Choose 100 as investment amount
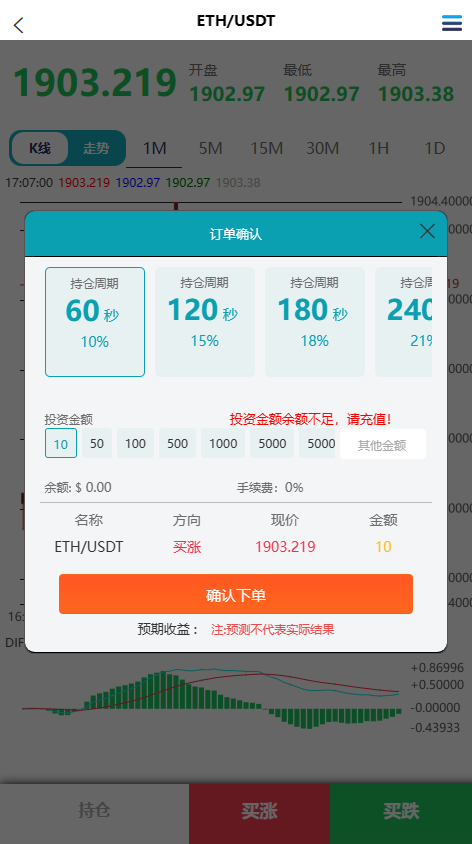472x844 pixels. click(x=136, y=444)
